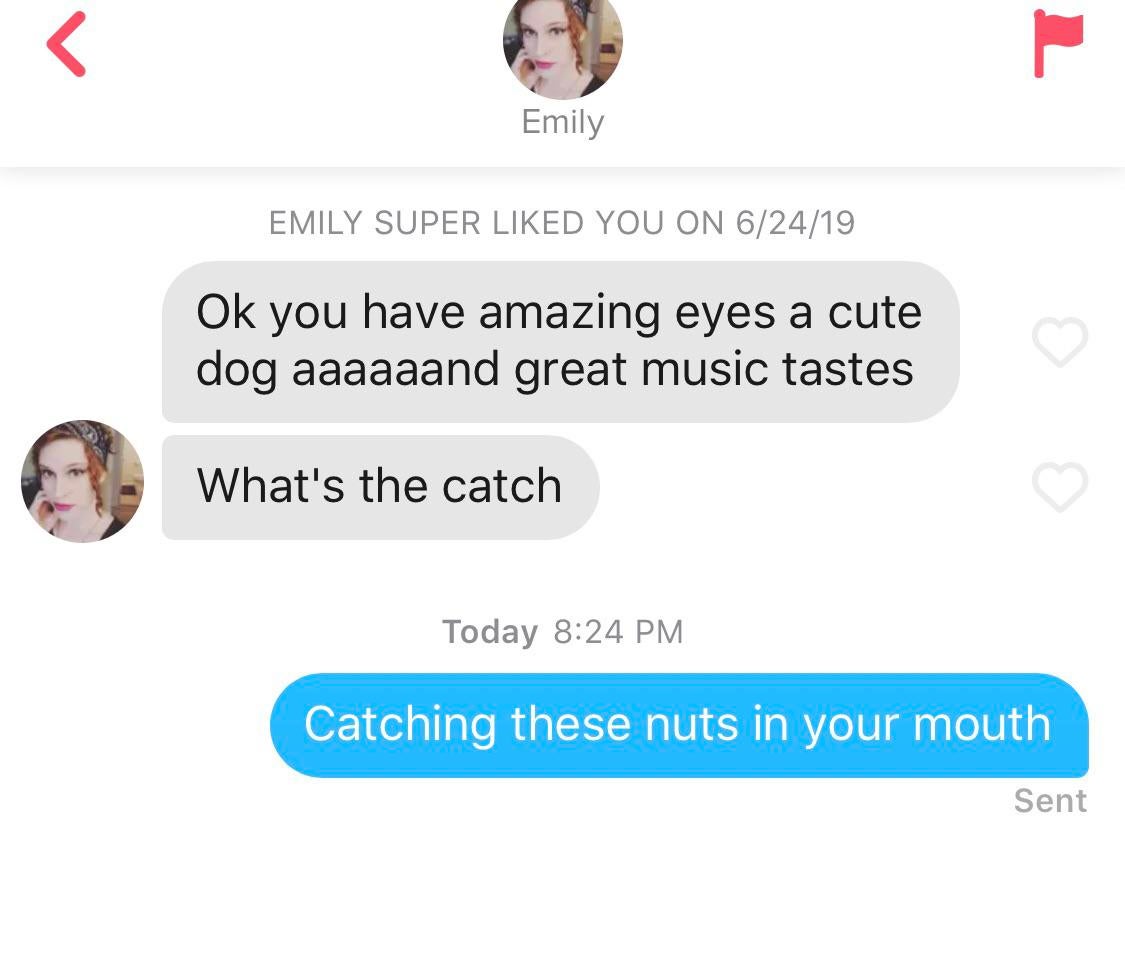
Task: Report Emily with the flag icon
Action: (1057, 43)
